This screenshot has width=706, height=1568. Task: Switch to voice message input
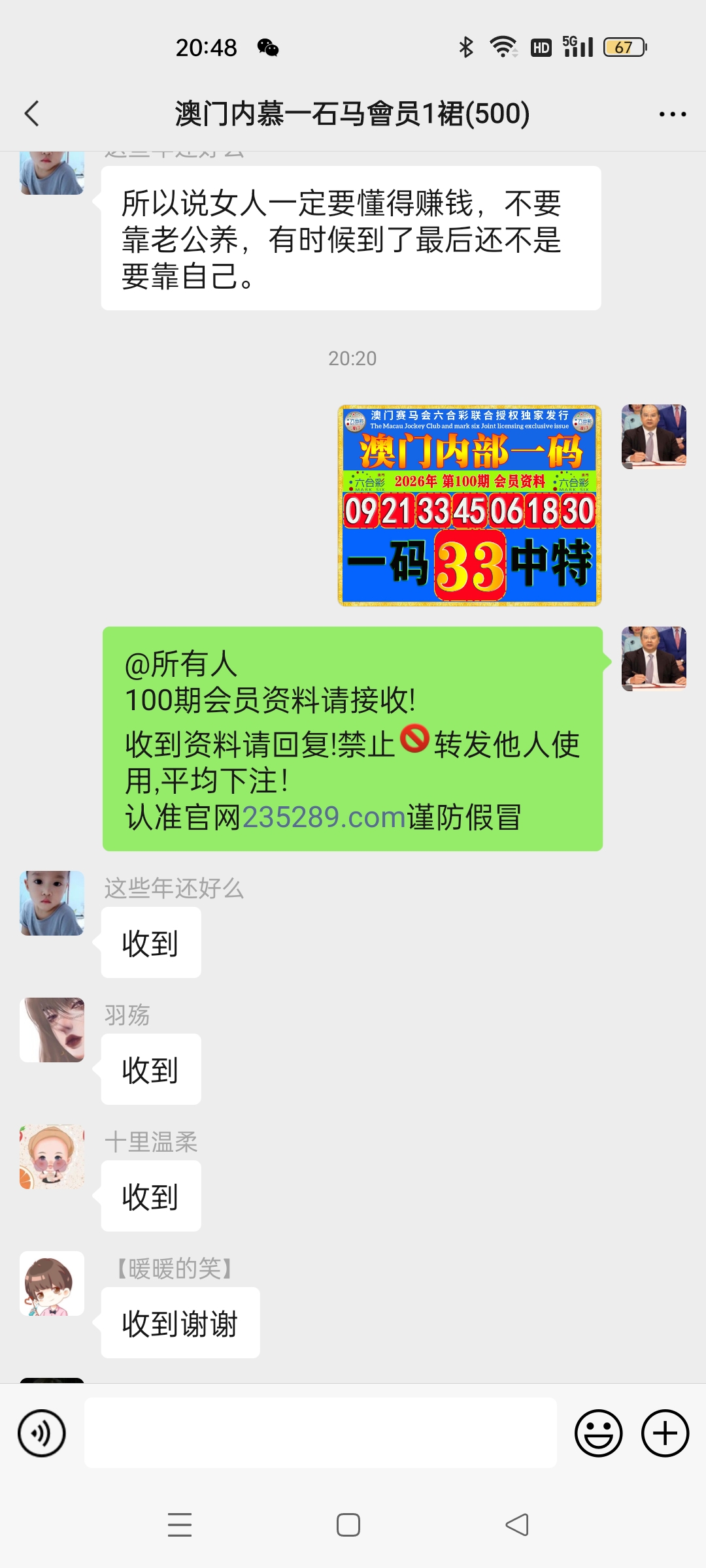pos(42,1433)
